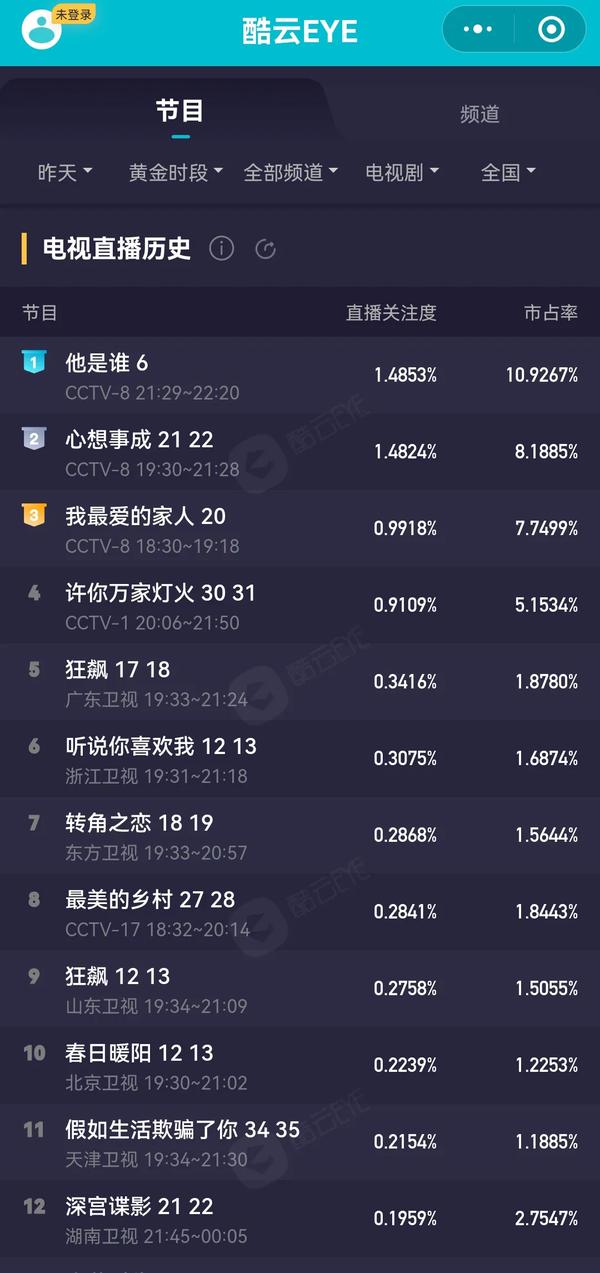
Task: Open 狂飙 12 13 on 山东卫视
Action: [x=300, y=989]
